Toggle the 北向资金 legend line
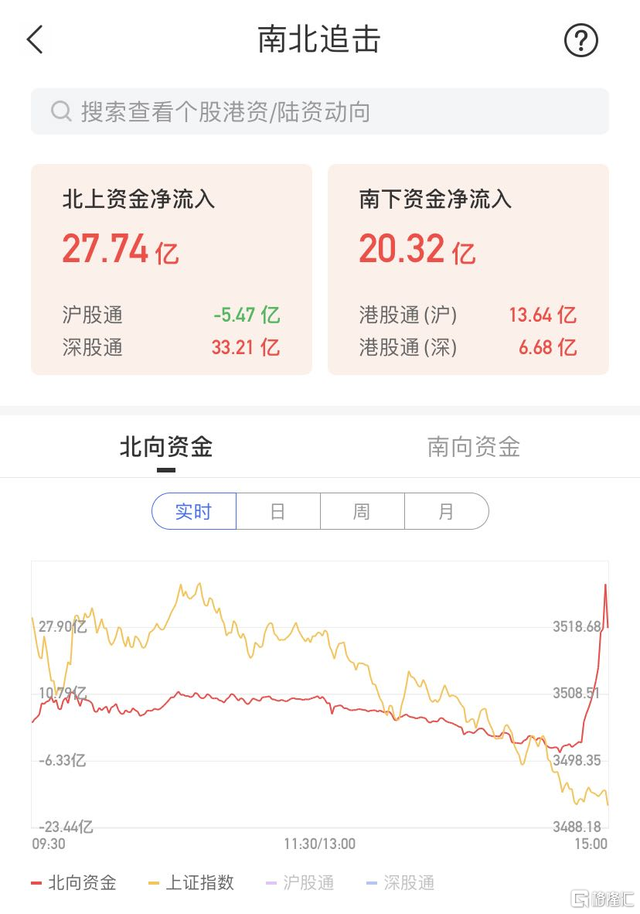This screenshot has height=914, width=640. [74, 883]
